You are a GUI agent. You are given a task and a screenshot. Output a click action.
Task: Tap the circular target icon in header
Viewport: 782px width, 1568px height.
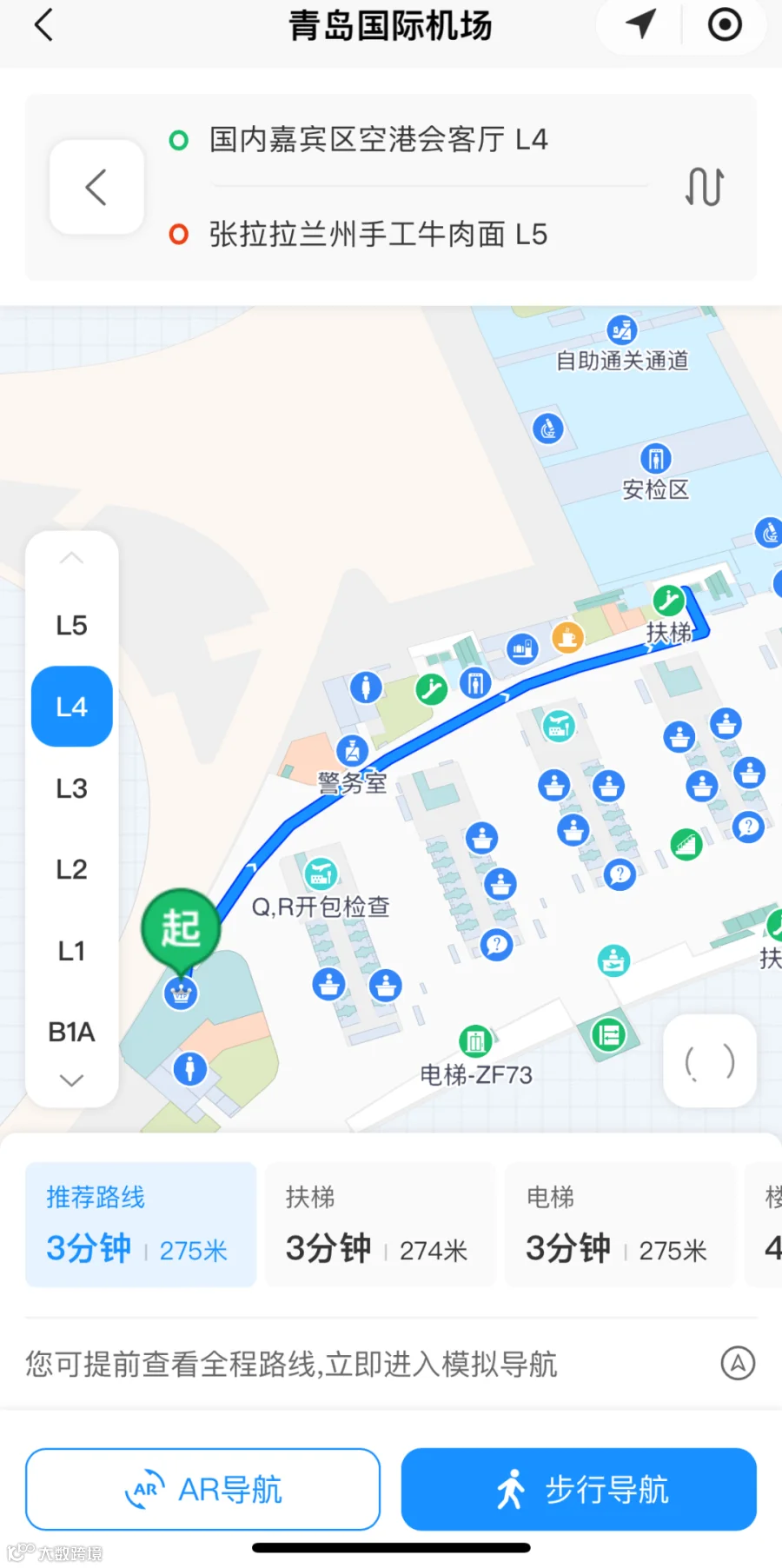pos(725,24)
